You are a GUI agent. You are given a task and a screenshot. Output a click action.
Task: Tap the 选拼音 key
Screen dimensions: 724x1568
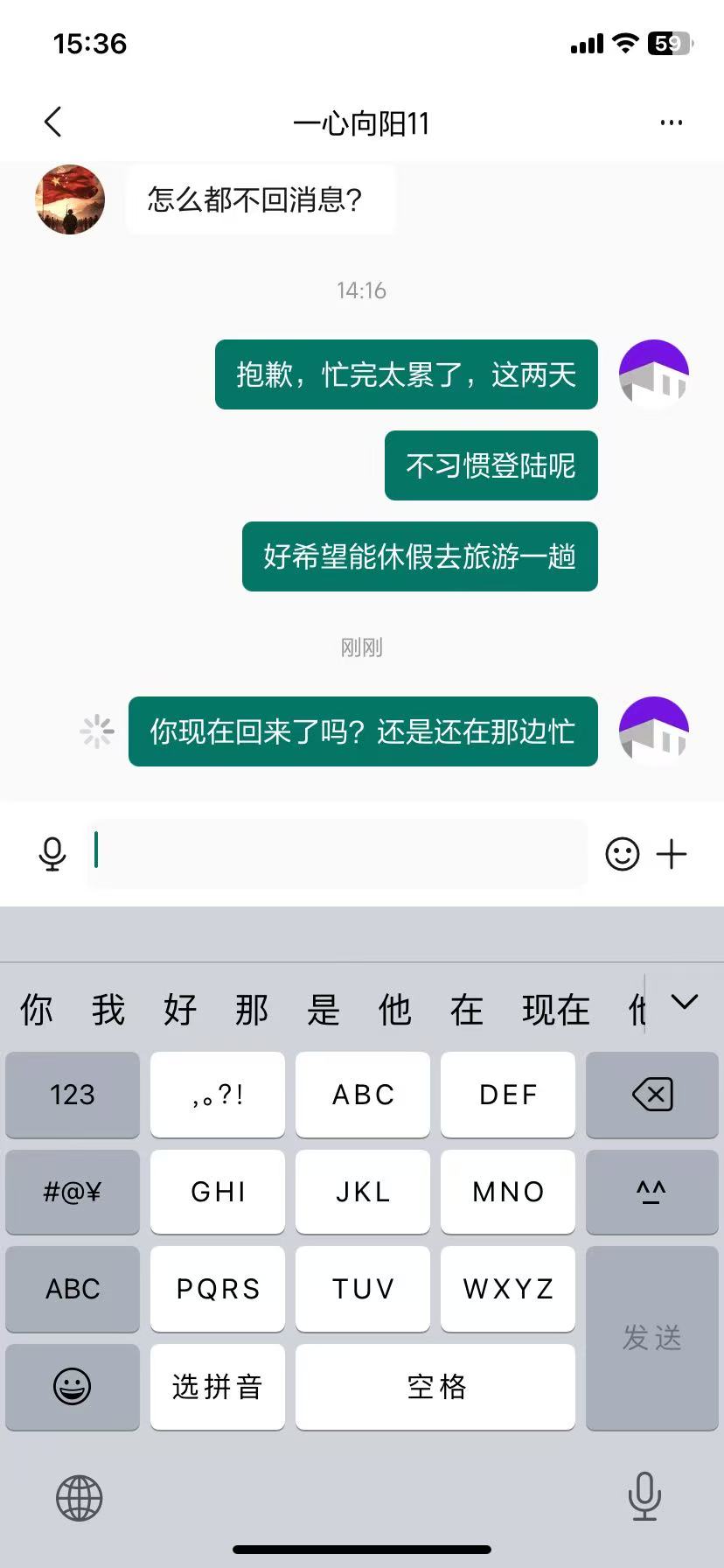[x=217, y=1387]
